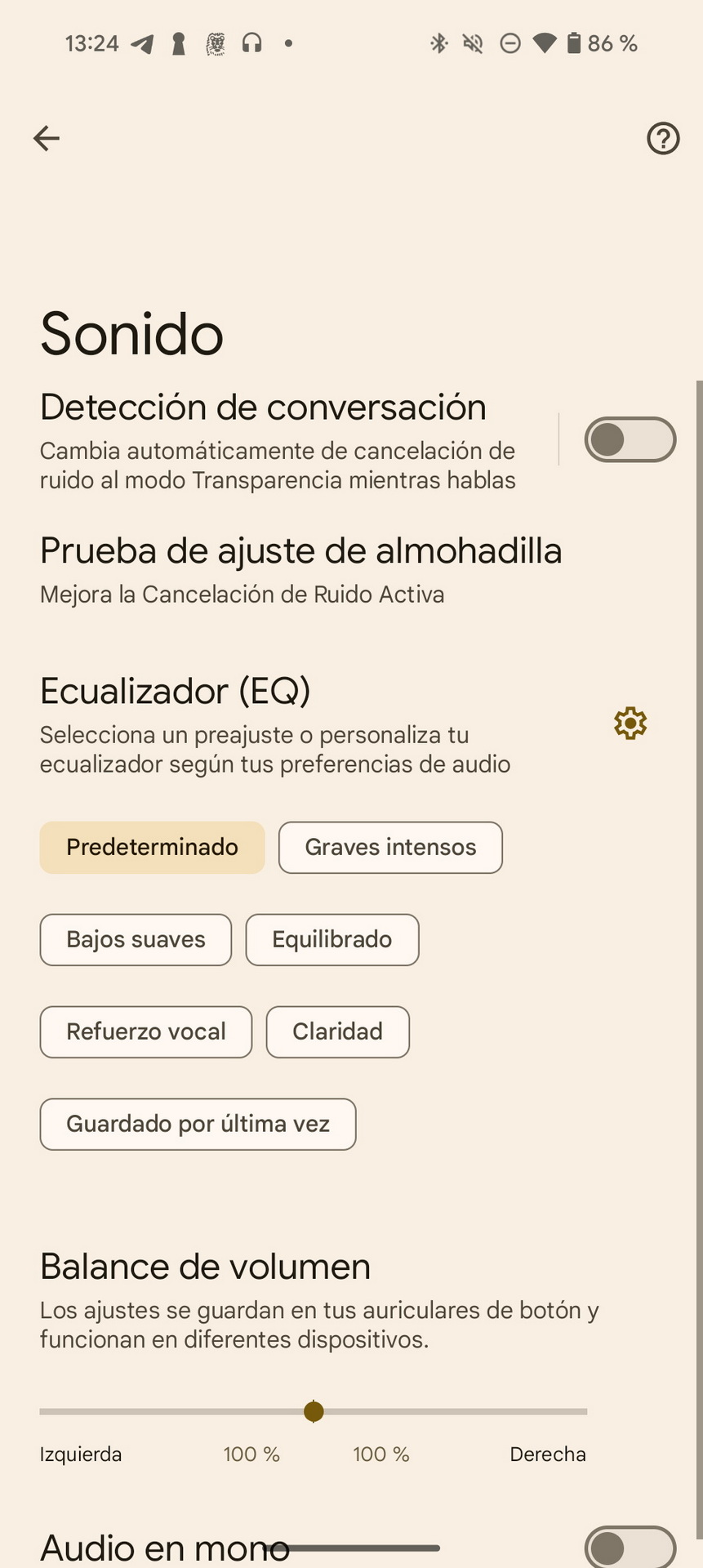Enable Detección de conversación switch

630,439
